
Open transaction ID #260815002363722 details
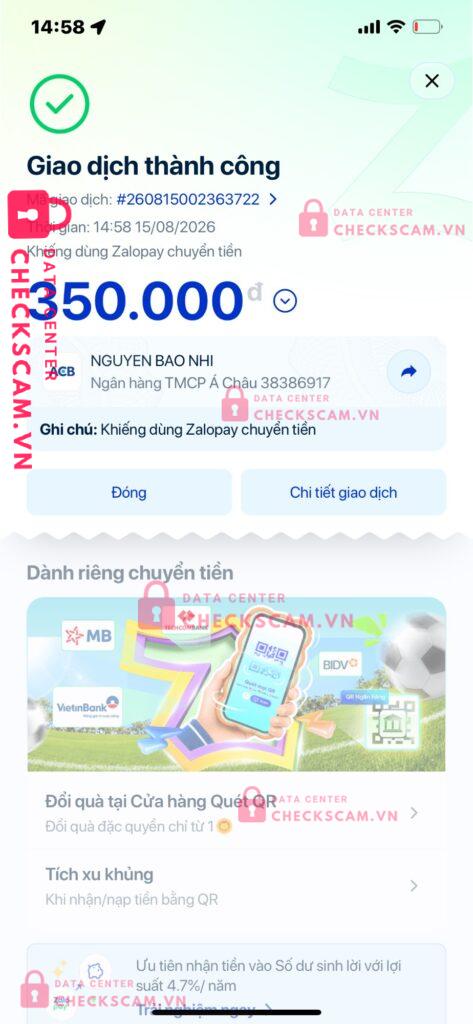click(197, 199)
